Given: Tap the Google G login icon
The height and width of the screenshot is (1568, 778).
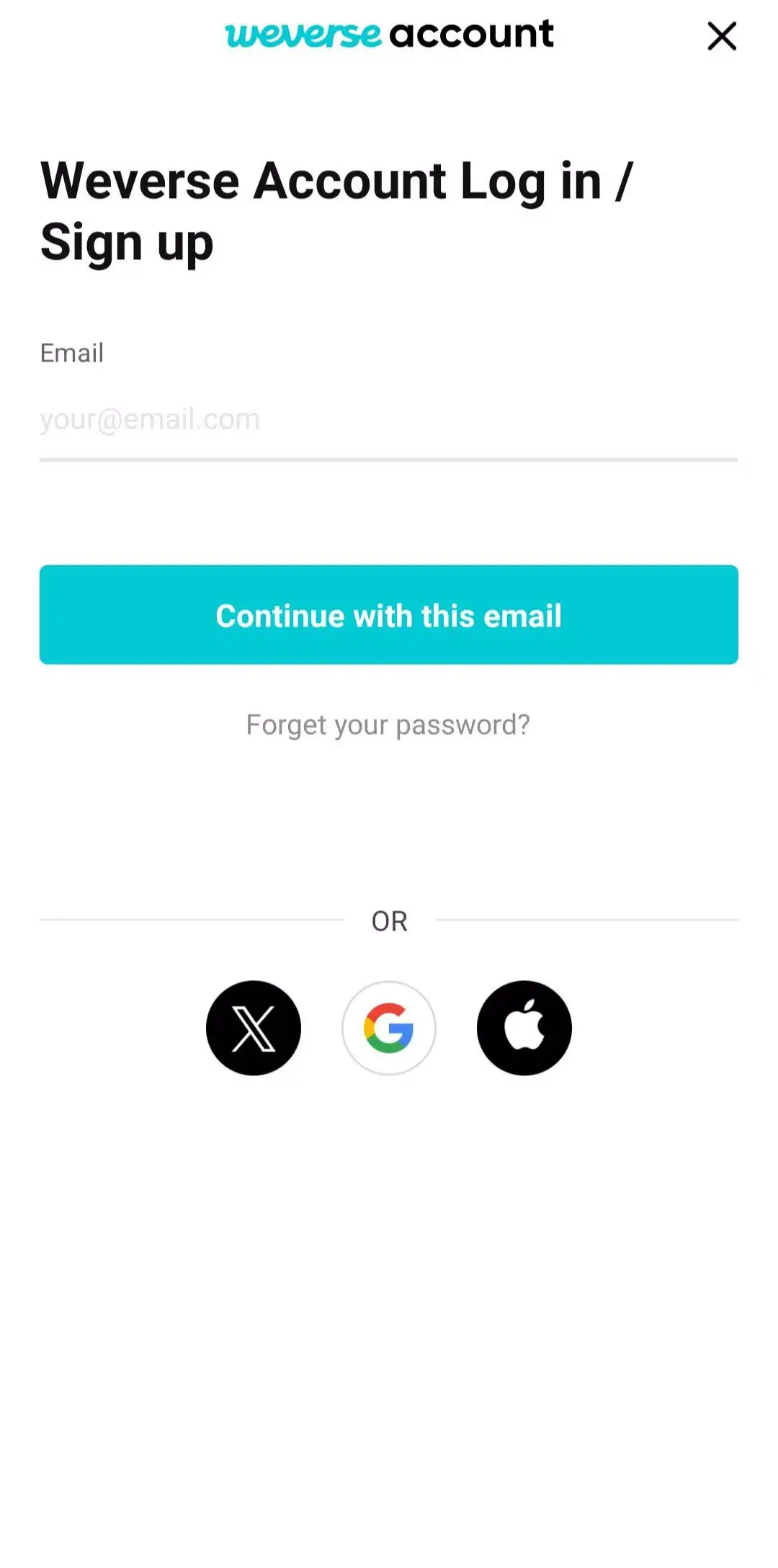Looking at the screenshot, I should (x=389, y=1028).
